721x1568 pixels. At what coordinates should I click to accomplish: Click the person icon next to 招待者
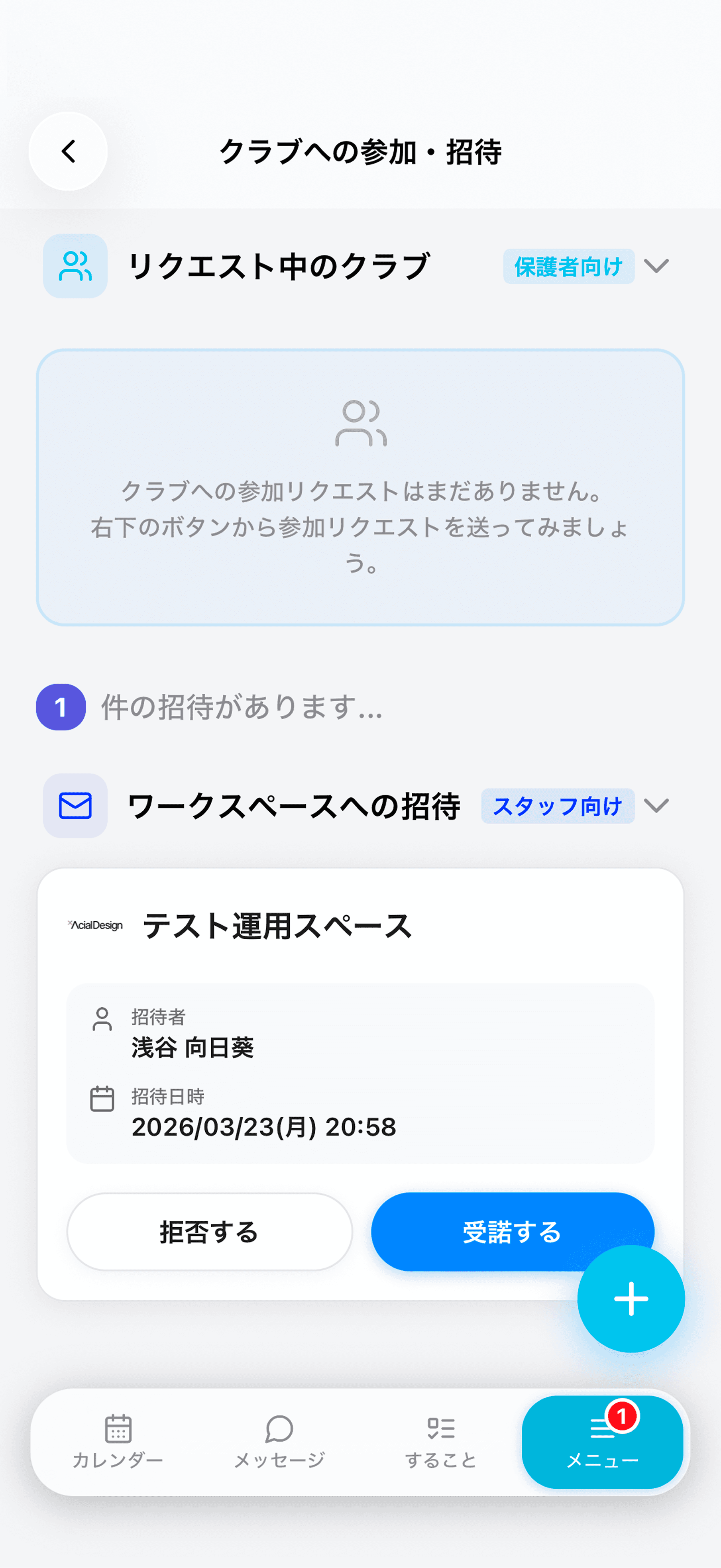pyautogui.click(x=102, y=1020)
